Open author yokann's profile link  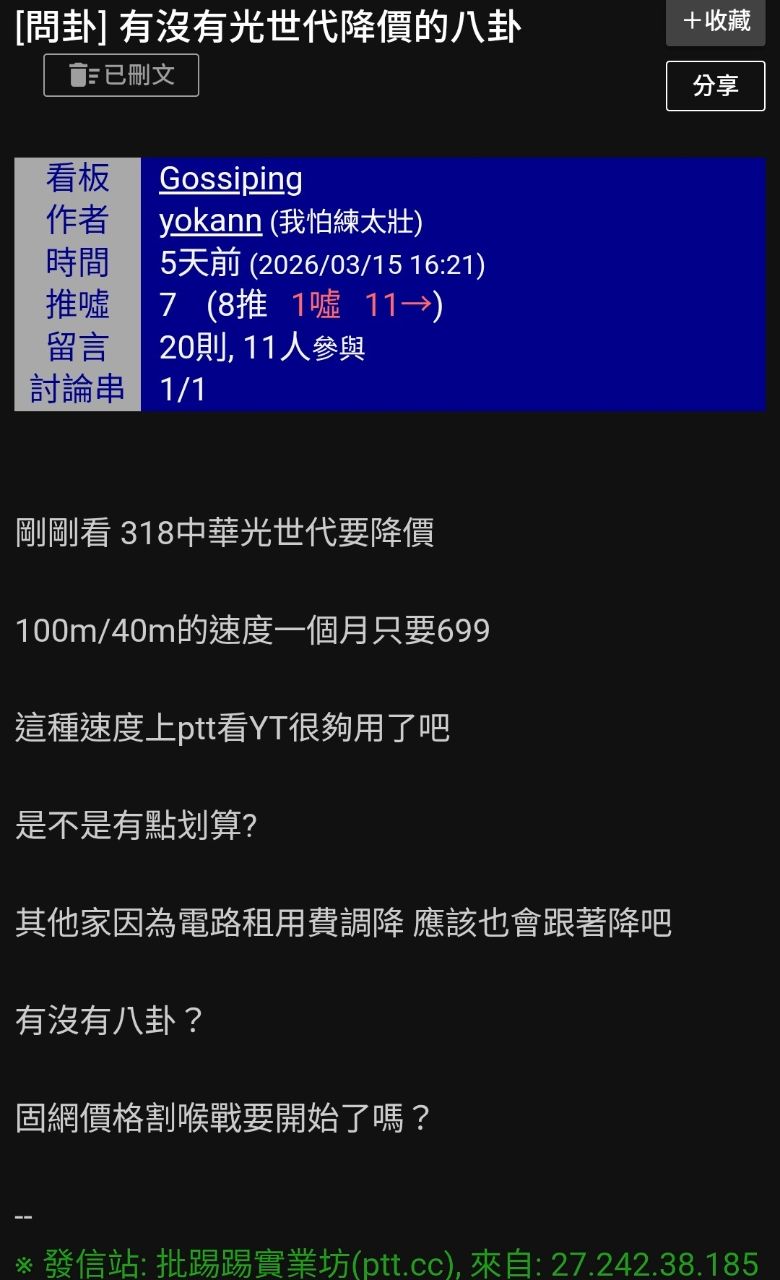210,221
